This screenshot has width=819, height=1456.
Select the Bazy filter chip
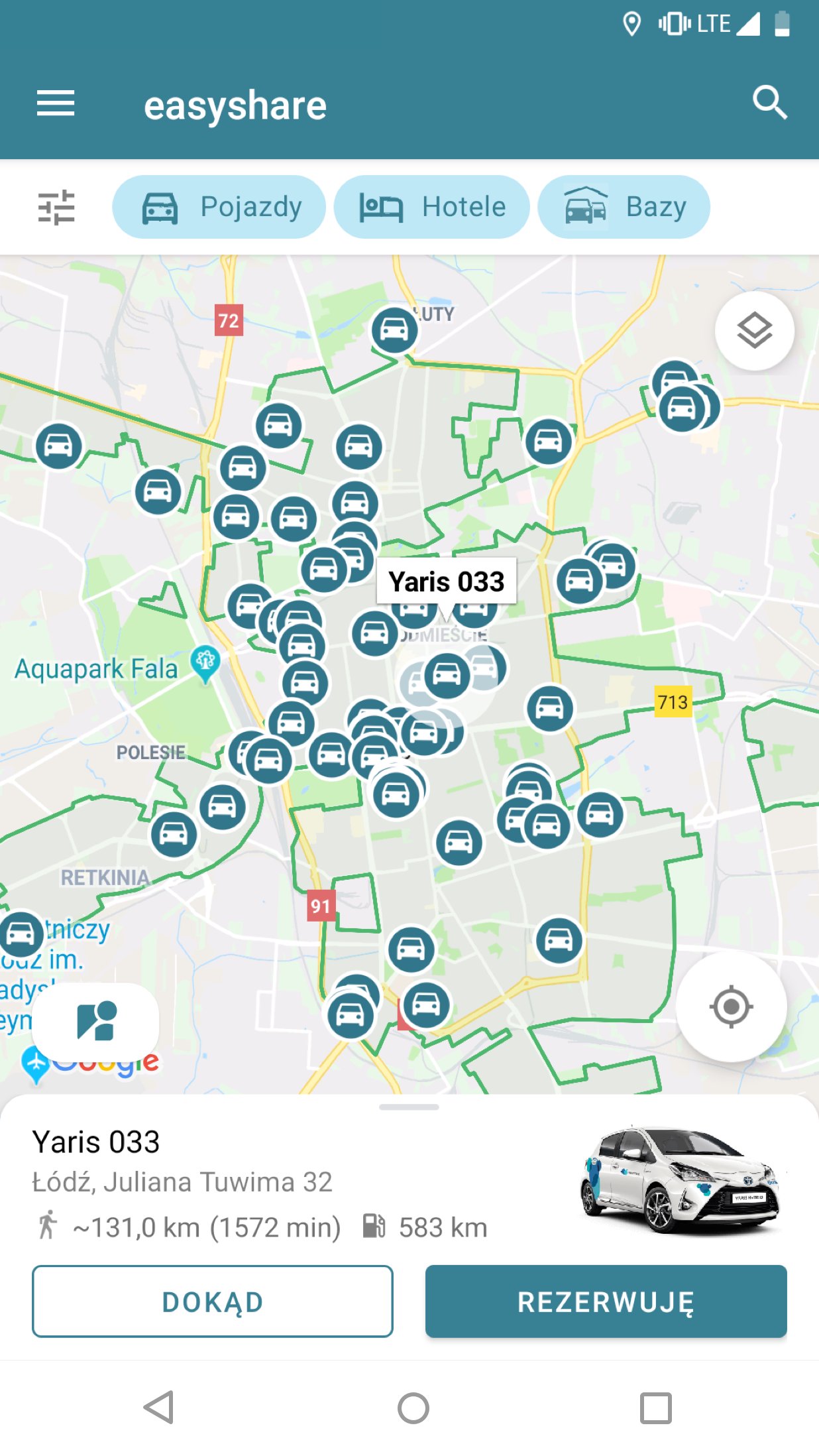(624, 207)
